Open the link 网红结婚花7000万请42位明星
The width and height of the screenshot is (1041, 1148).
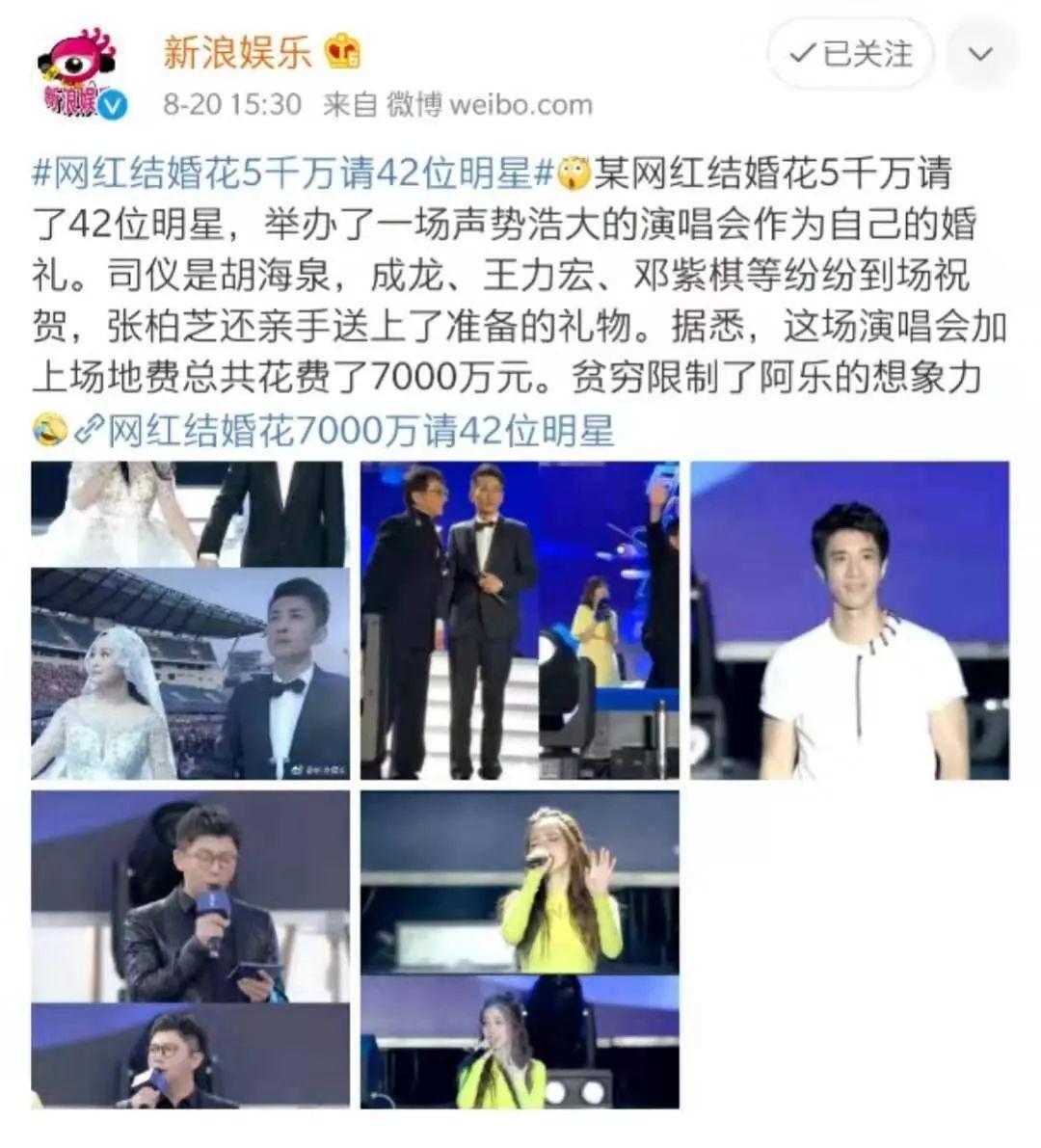pos(357,430)
